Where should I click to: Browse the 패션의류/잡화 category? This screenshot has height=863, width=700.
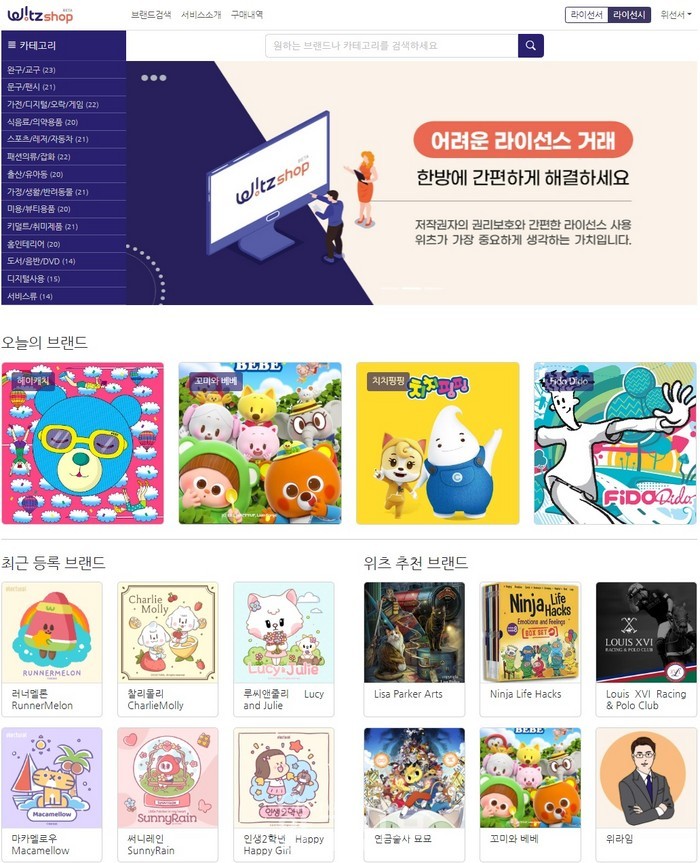[38, 157]
